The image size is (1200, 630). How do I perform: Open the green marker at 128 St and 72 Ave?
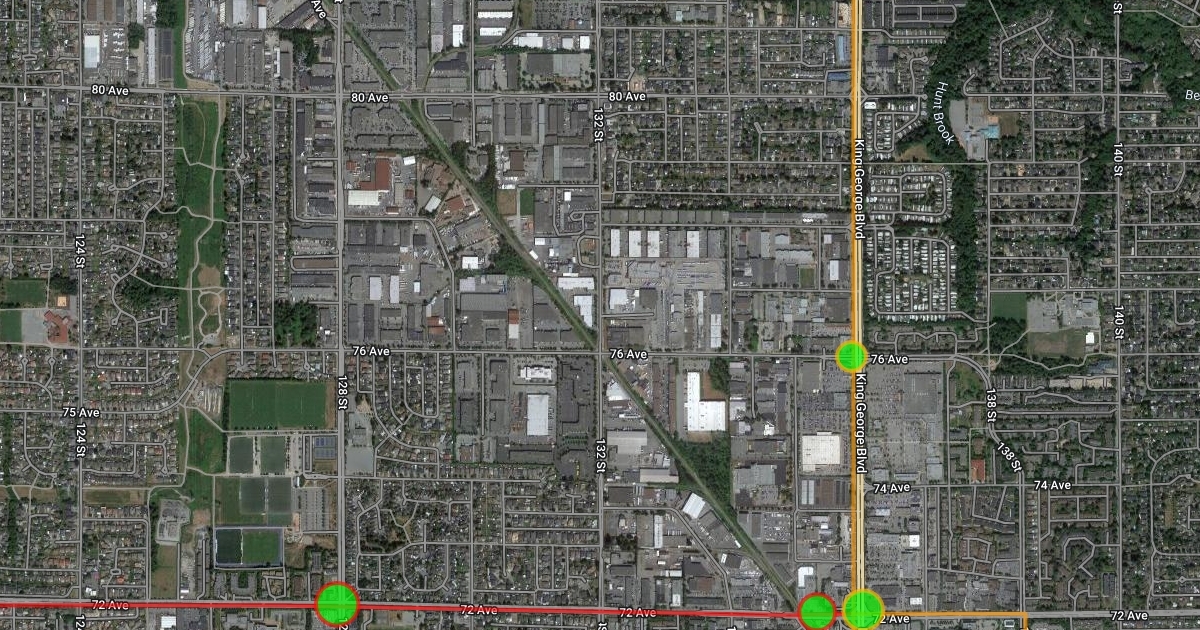(x=337, y=603)
